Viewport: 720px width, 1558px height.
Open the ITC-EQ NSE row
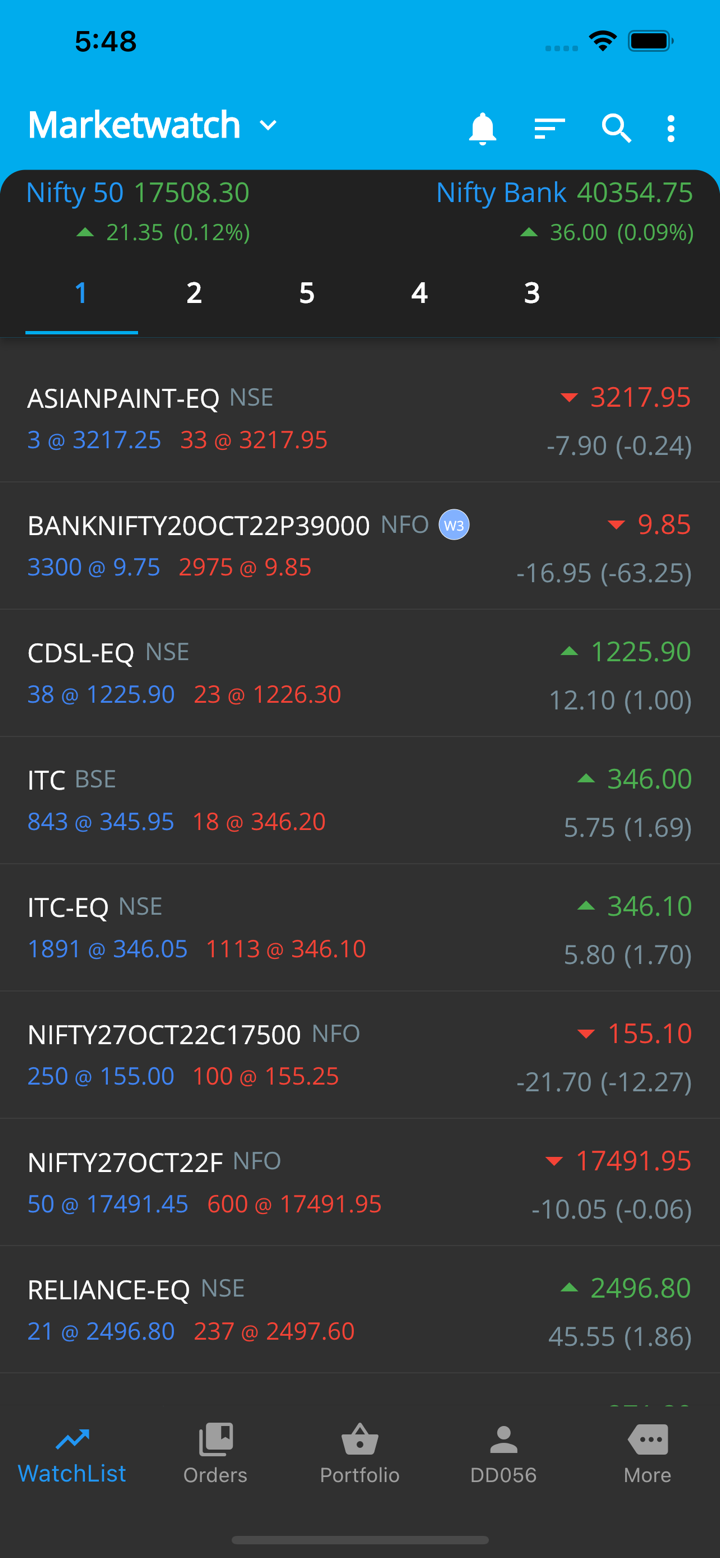point(360,927)
